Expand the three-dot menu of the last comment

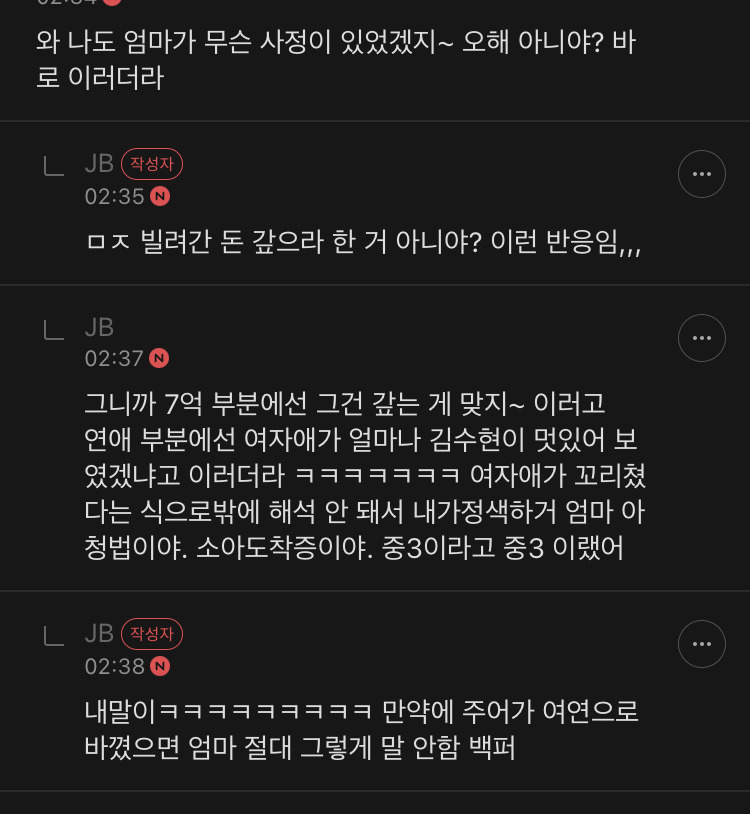click(x=702, y=643)
